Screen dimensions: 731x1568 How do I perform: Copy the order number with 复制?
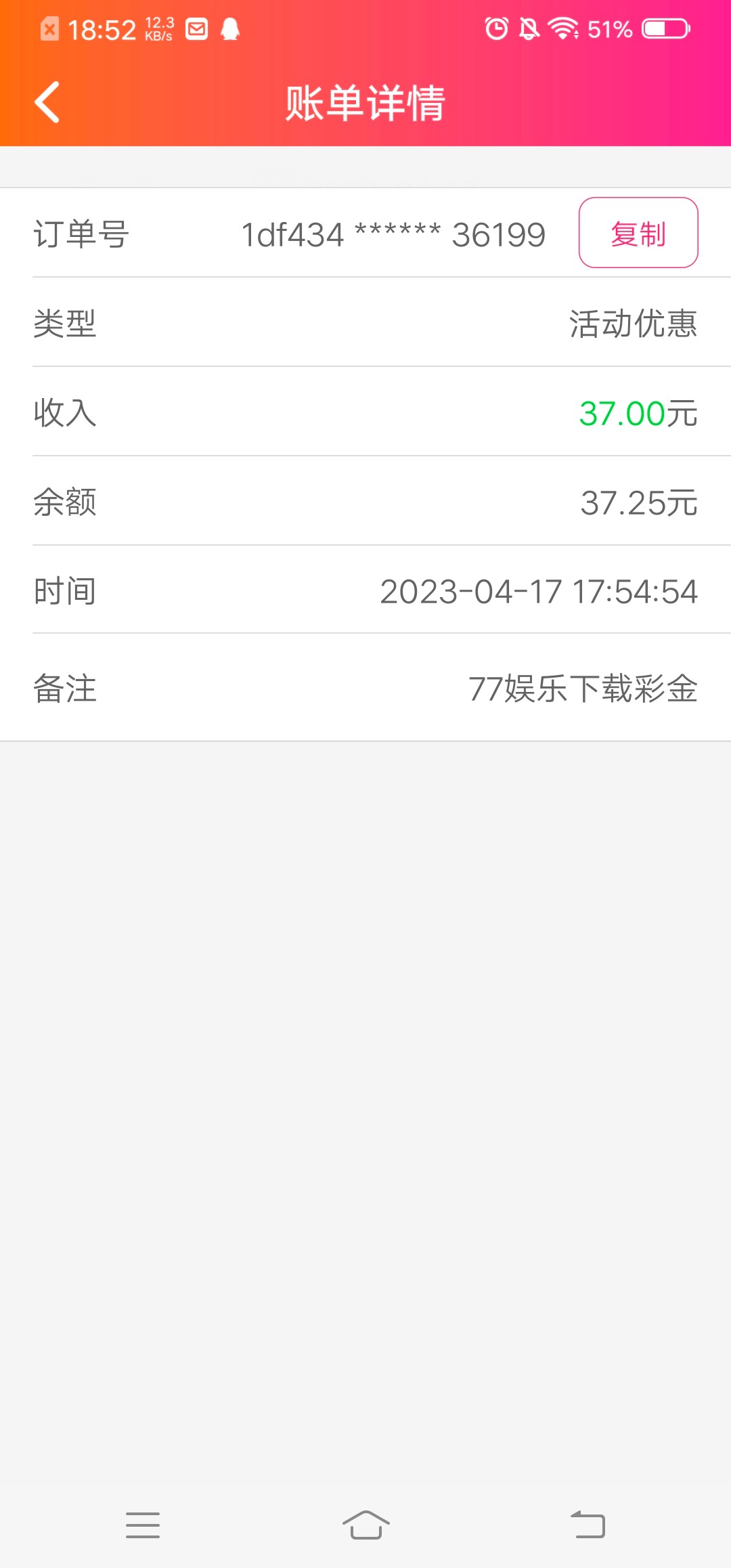click(x=638, y=233)
